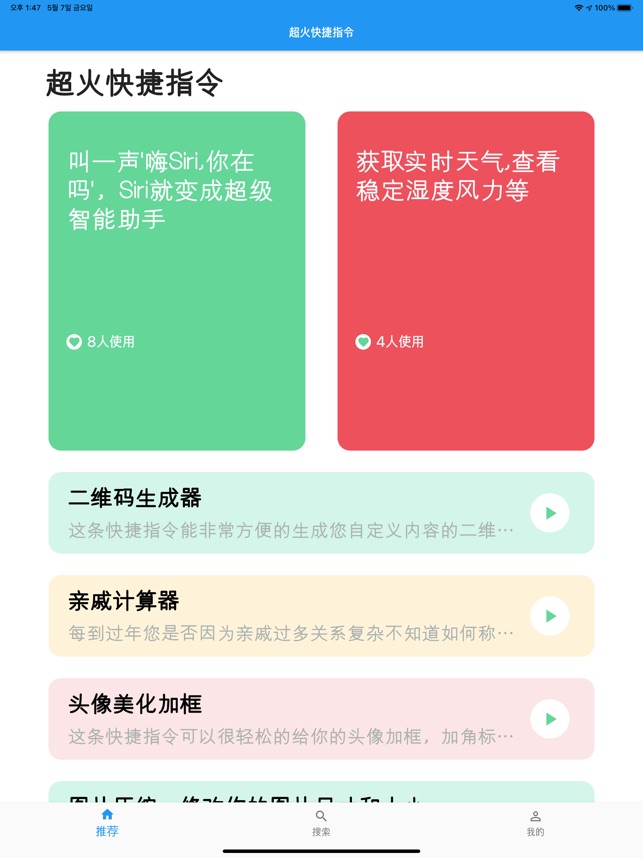
Task: Start the 头像美化加框 shortcut via its play icon
Action: point(550,719)
